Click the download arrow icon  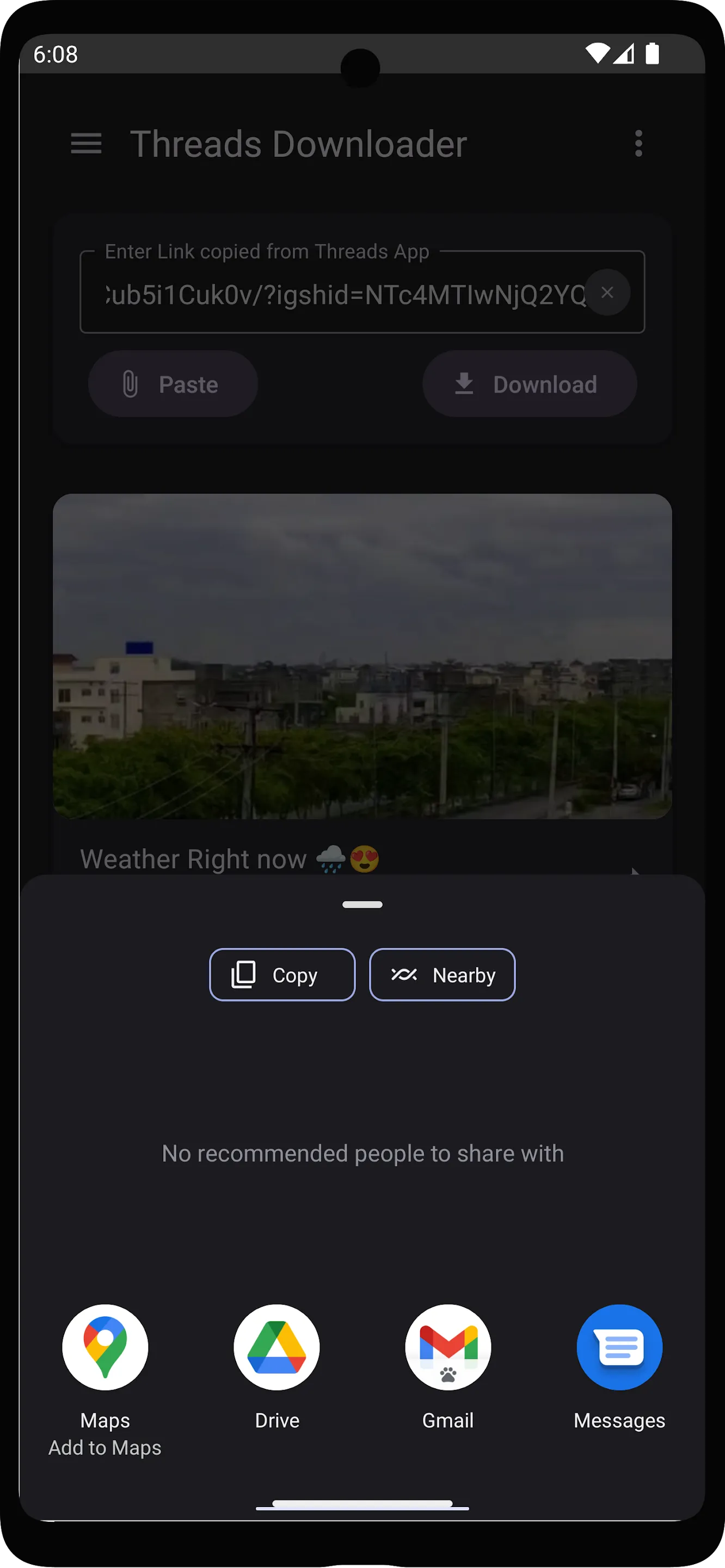463,383
